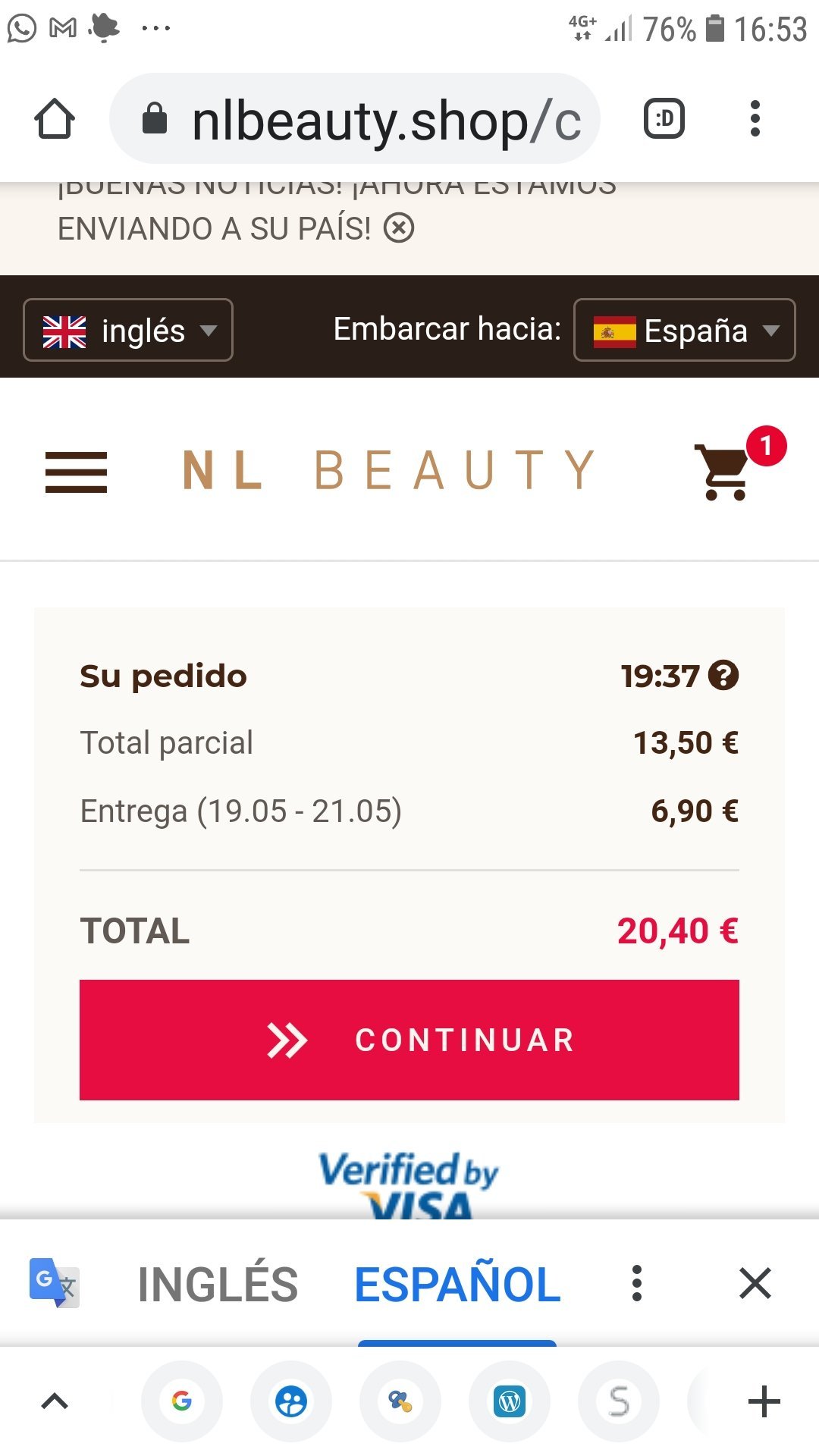Open translate bar more options

pyautogui.click(x=637, y=1284)
